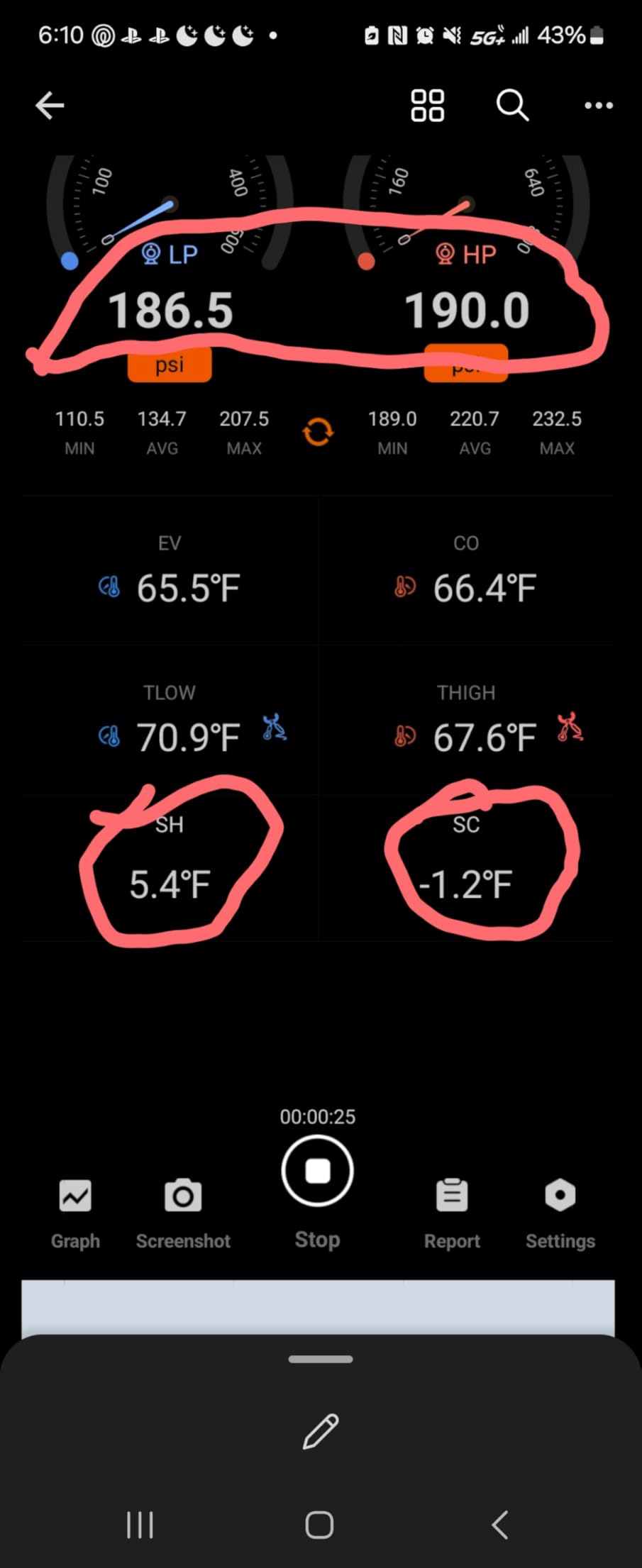
Task: Open the grid layout view
Action: click(x=428, y=106)
